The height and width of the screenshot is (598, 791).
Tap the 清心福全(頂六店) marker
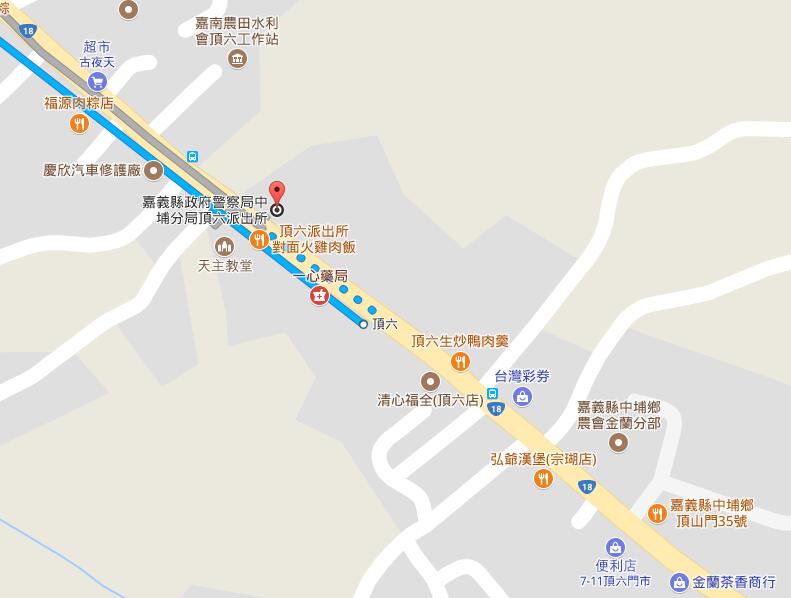tap(430, 381)
